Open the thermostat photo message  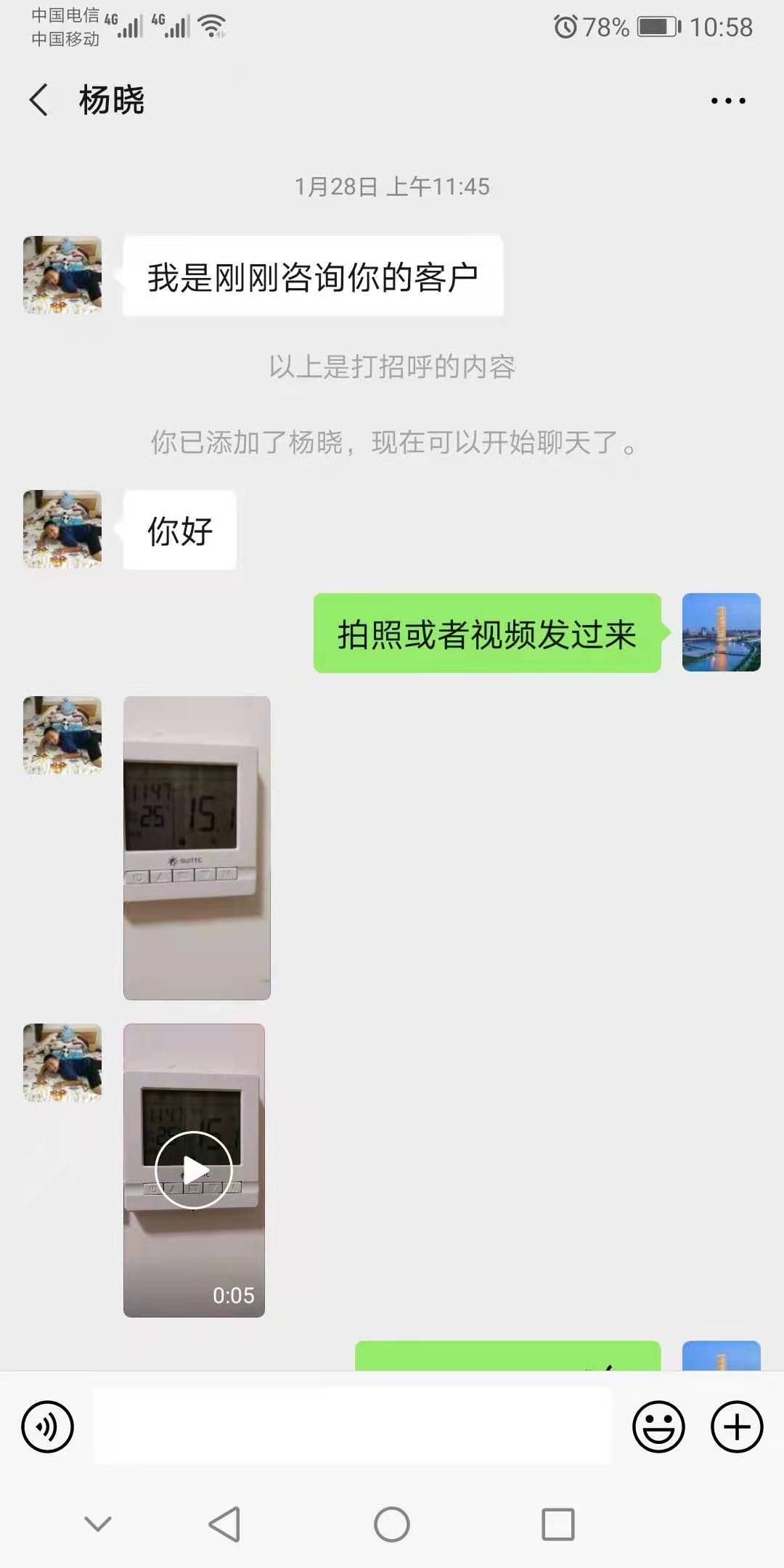[197, 847]
